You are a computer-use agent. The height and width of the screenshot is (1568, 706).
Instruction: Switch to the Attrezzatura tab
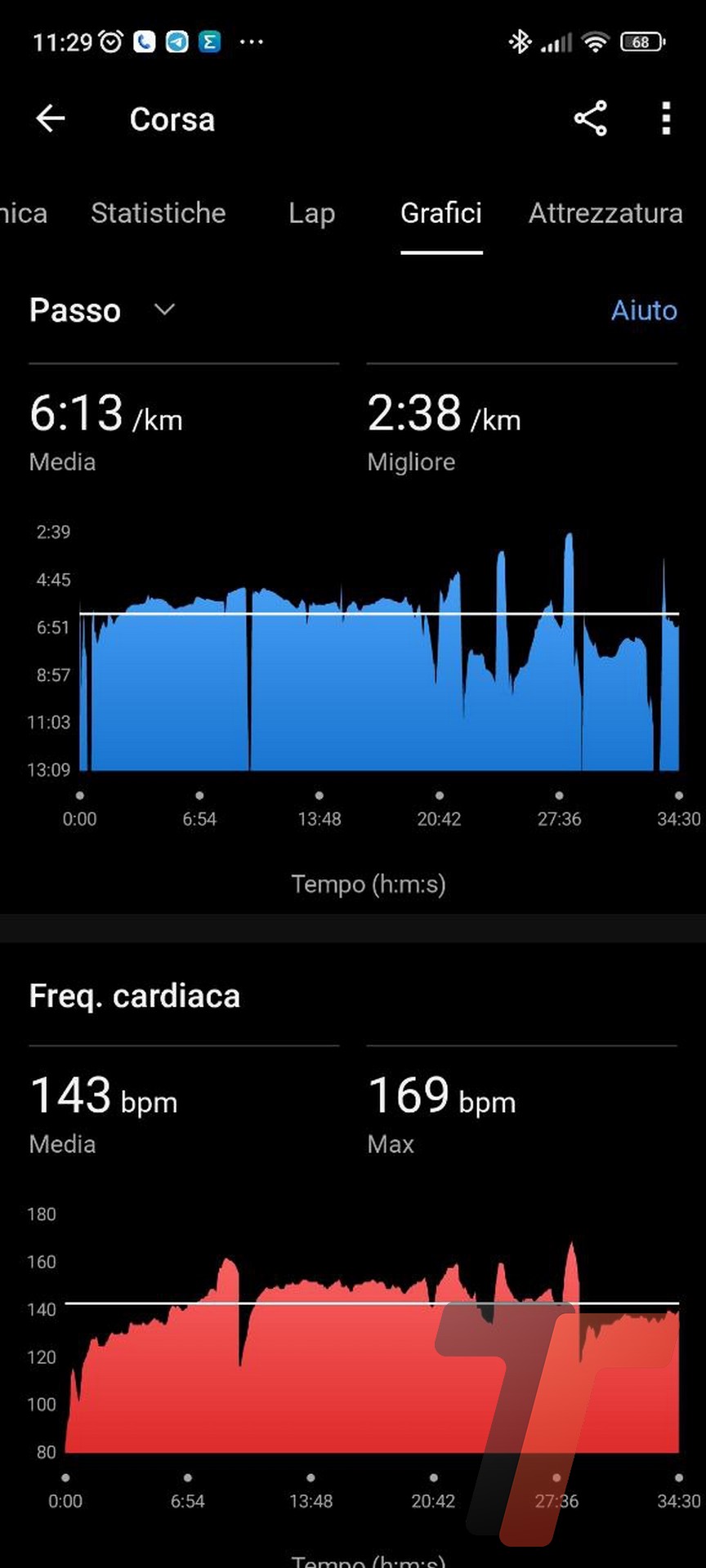click(x=605, y=213)
